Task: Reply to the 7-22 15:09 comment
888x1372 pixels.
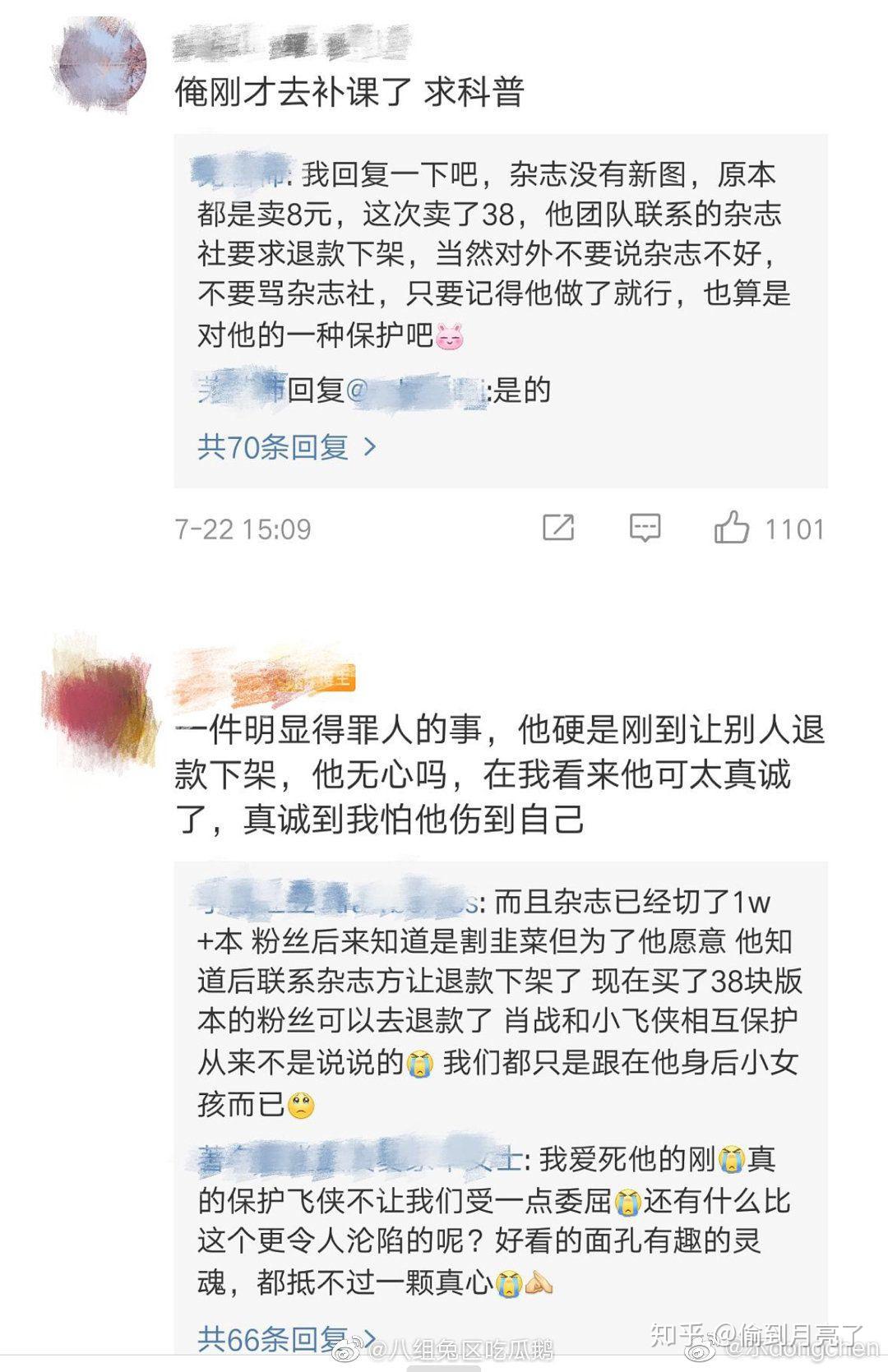Action: [x=645, y=527]
